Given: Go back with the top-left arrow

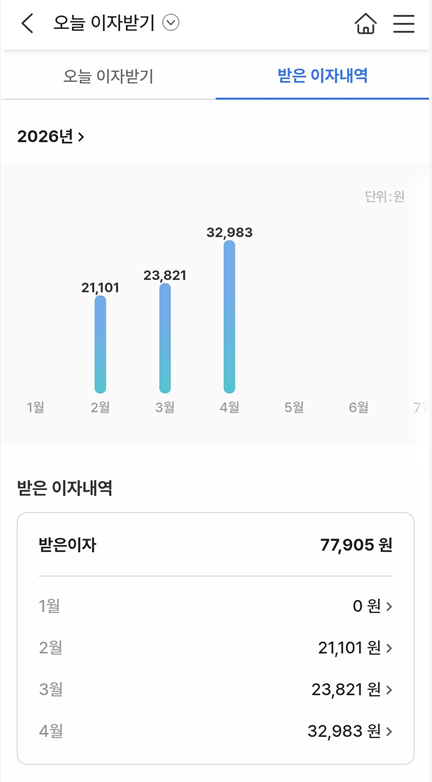Looking at the screenshot, I should point(27,23).
